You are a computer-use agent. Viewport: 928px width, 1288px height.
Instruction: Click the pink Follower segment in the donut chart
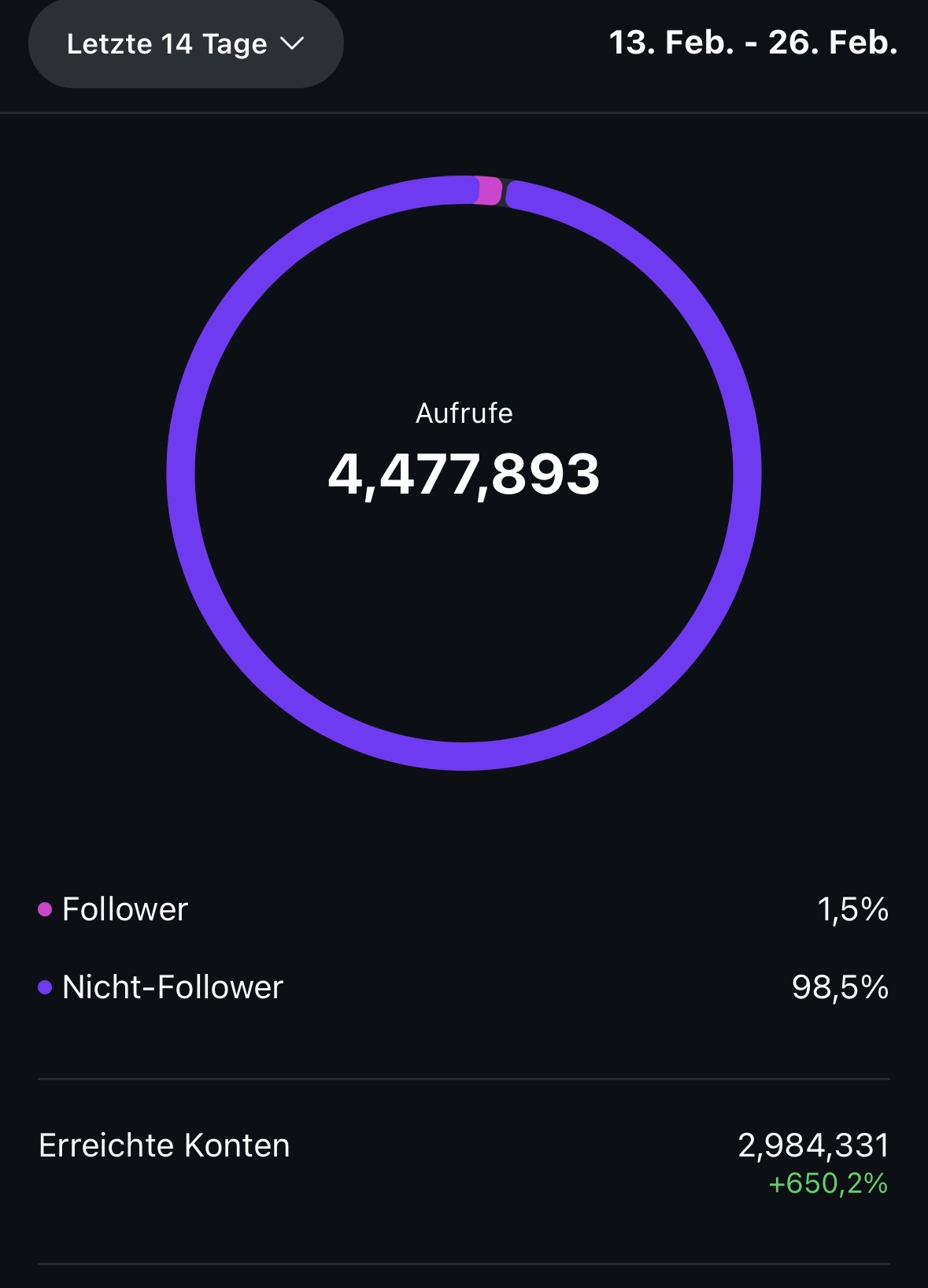click(x=490, y=189)
